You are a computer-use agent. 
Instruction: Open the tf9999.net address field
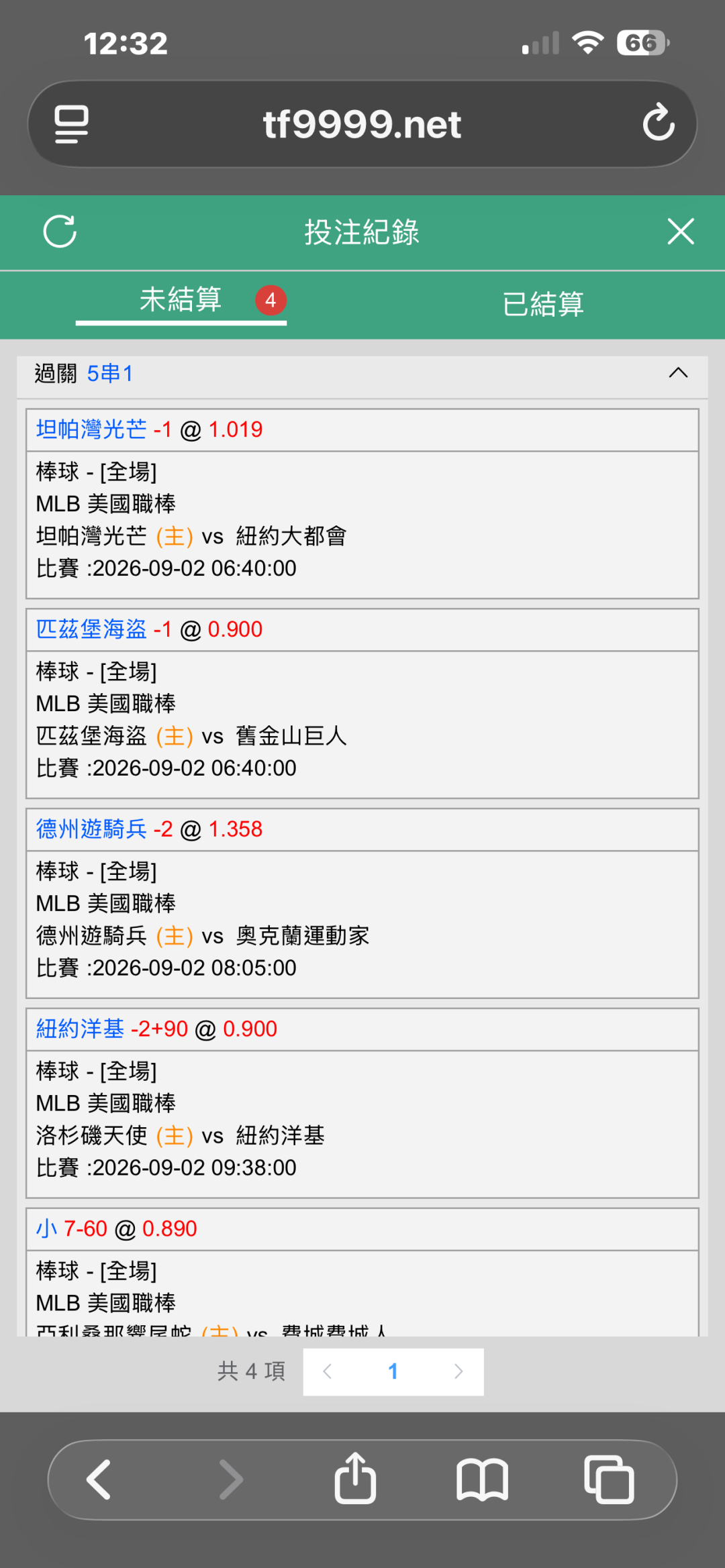(x=362, y=124)
